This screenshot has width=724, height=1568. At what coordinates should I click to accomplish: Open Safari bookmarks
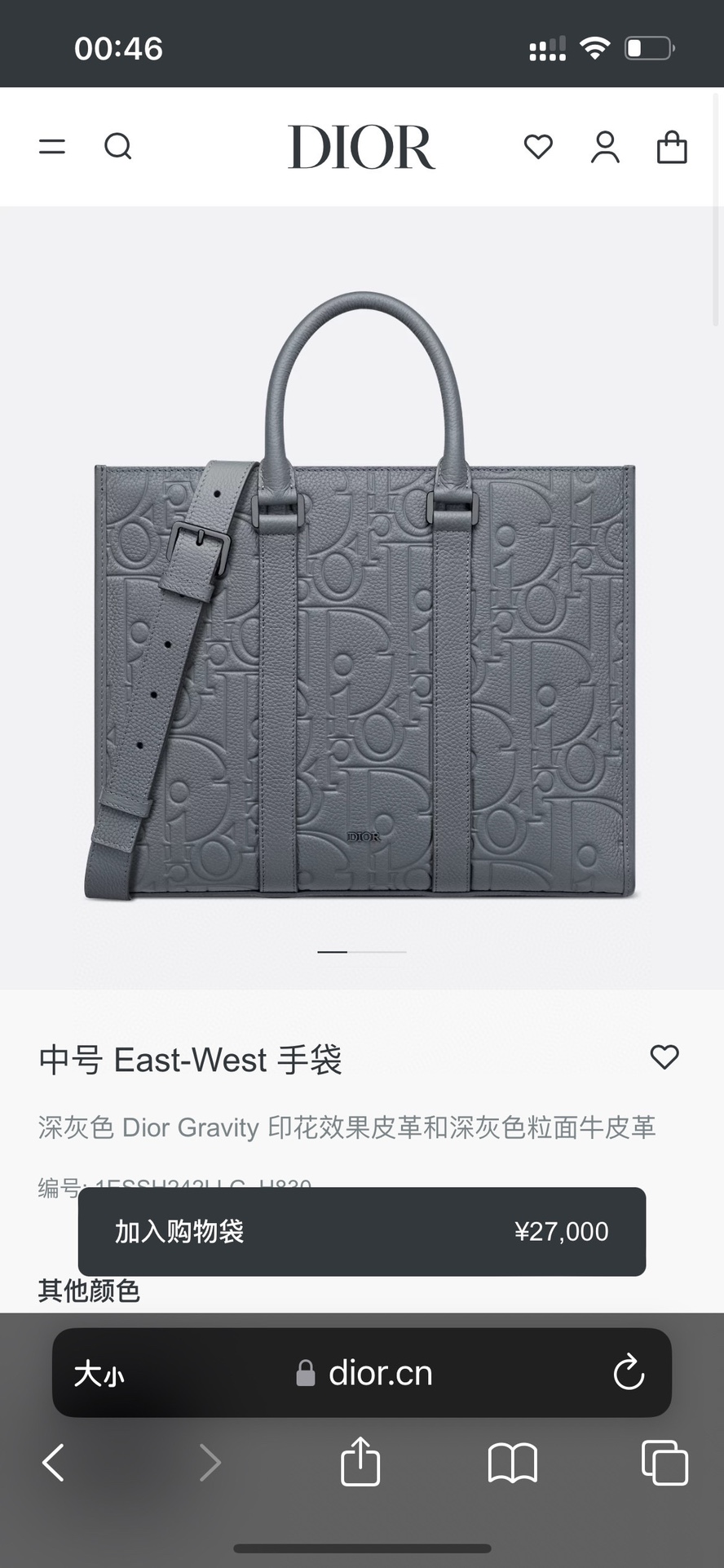tap(512, 1463)
